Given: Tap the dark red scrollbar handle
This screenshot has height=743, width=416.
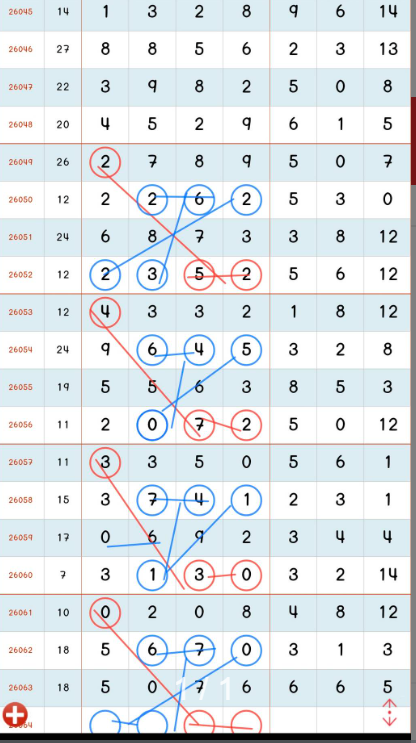Looking at the screenshot, I should tap(413, 141).
